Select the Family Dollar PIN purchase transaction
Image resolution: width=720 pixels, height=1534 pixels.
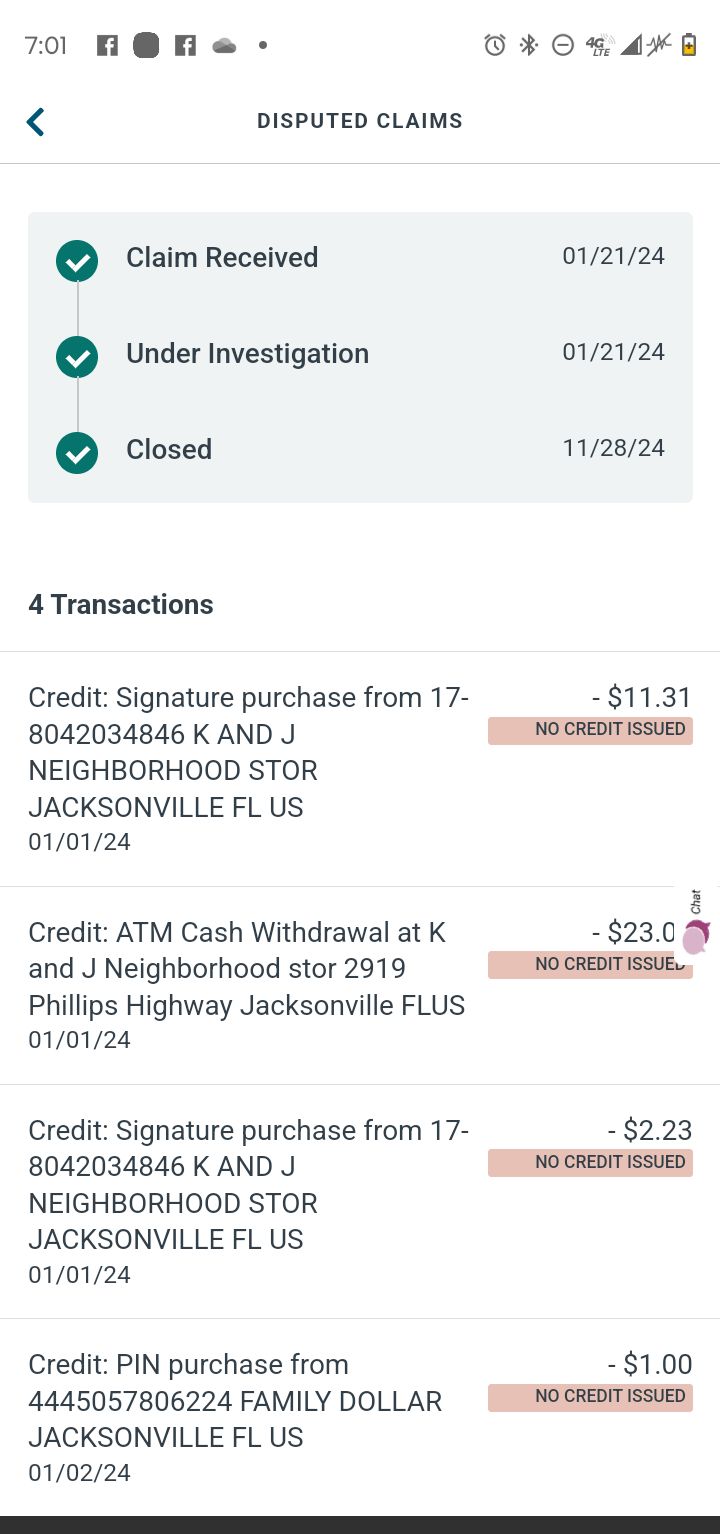point(250,1416)
